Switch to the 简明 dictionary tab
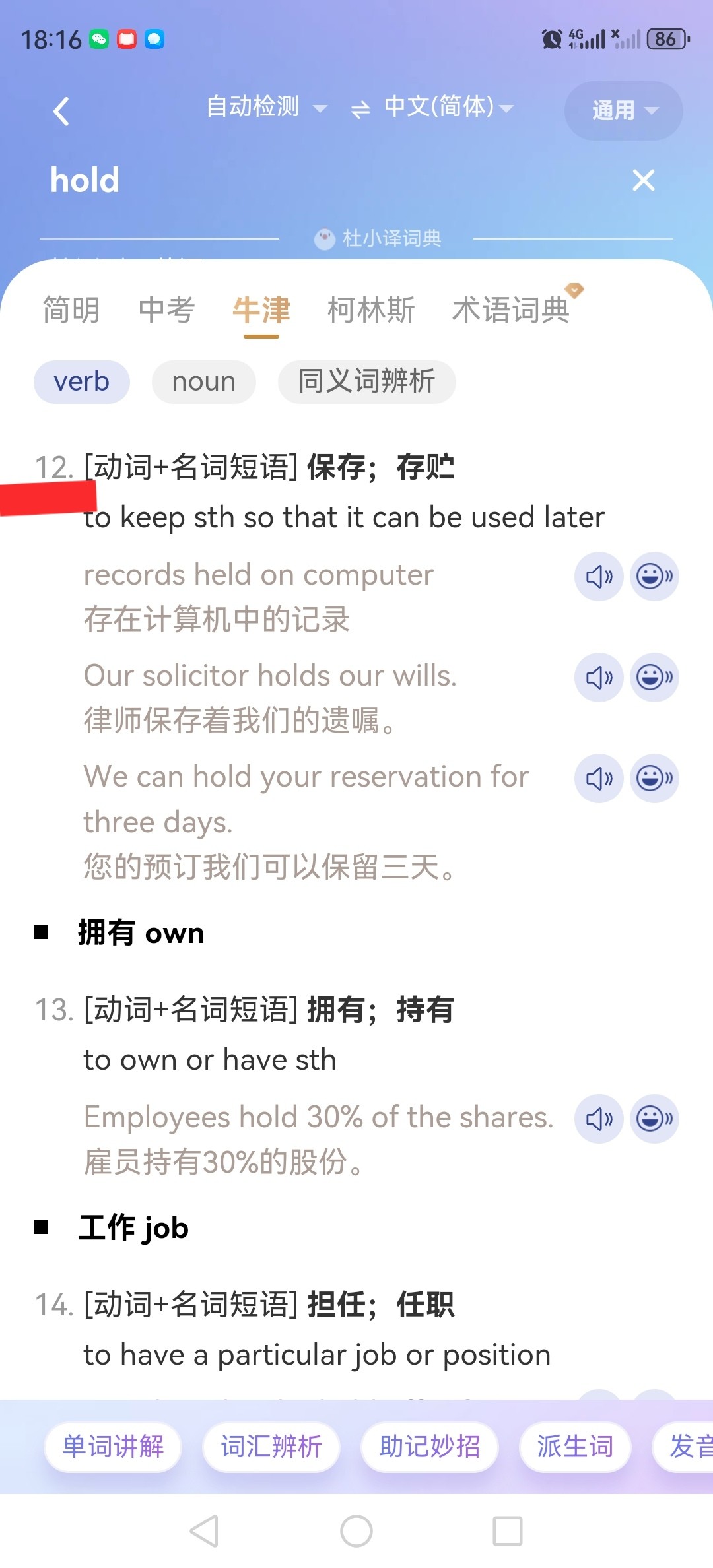Image resolution: width=713 pixels, height=1568 pixels. (71, 310)
